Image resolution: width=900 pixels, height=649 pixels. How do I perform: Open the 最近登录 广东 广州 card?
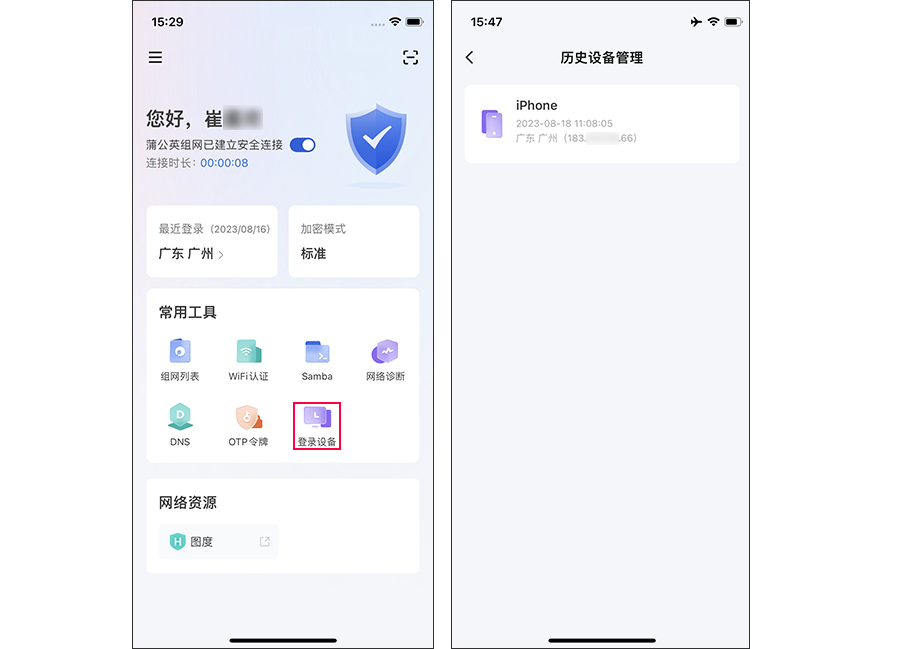212,242
